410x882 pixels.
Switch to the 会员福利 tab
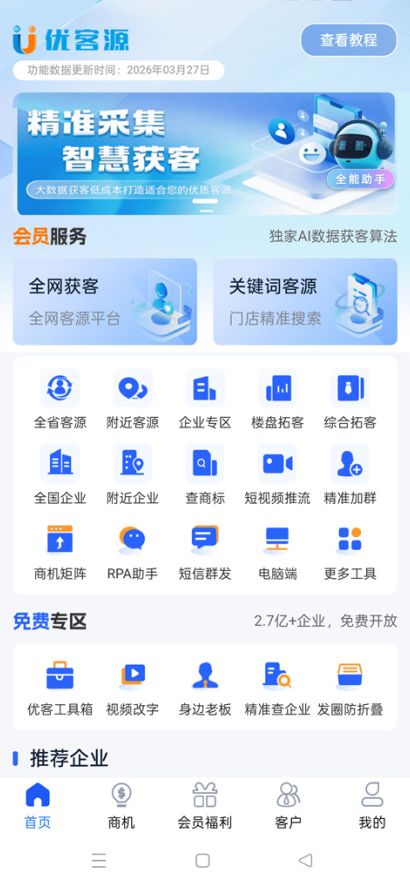(205, 806)
